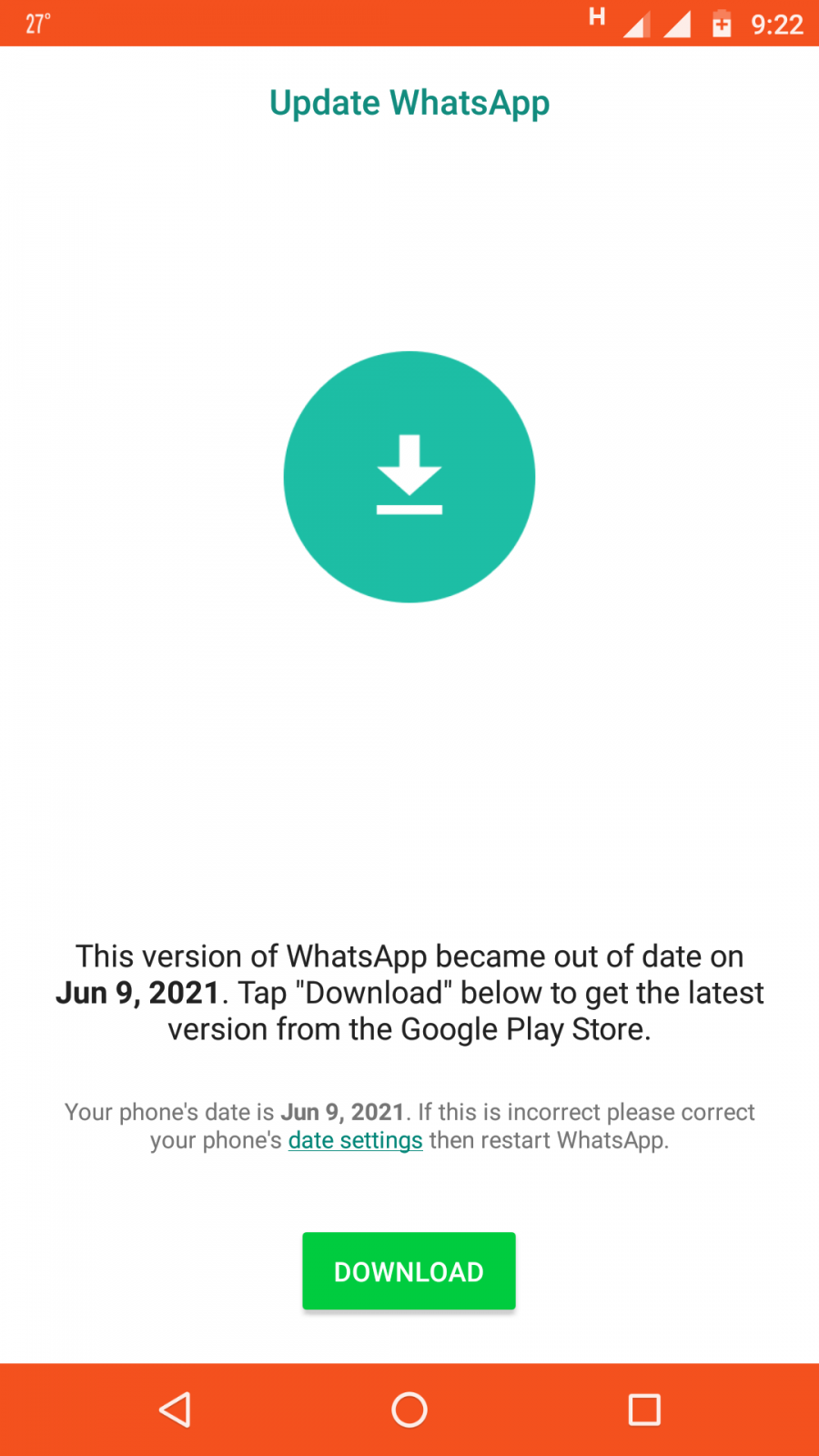Go back using the navigation bar
Image resolution: width=819 pixels, height=1456 pixels.
(175, 1410)
